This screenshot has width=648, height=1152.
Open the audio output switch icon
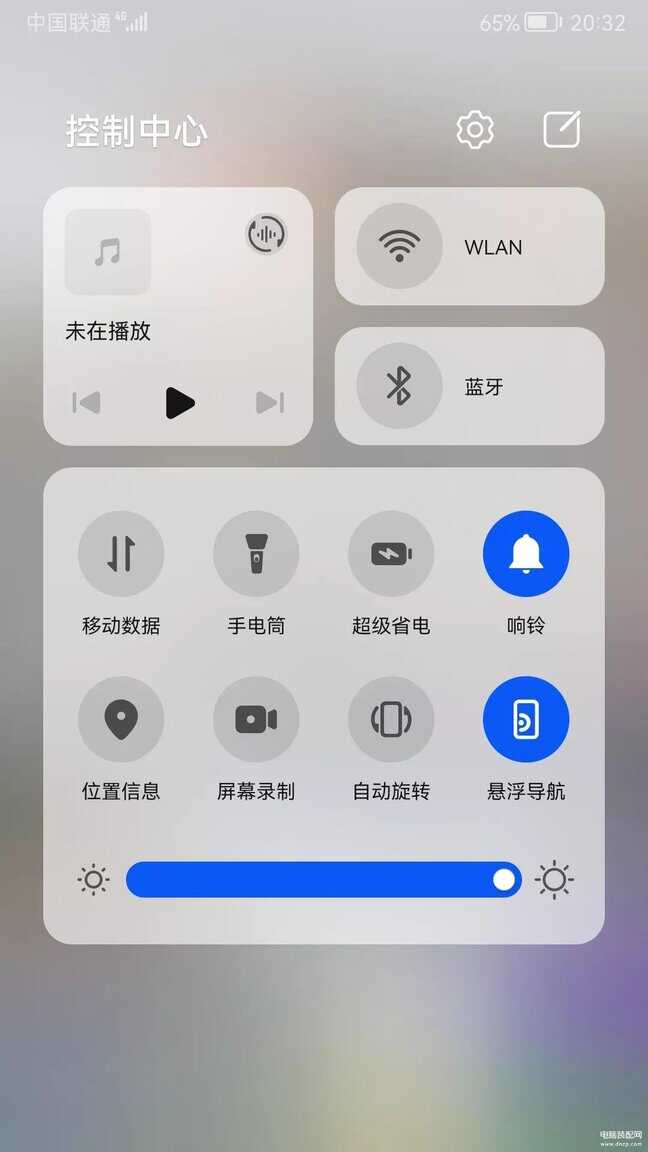pyautogui.click(x=266, y=234)
